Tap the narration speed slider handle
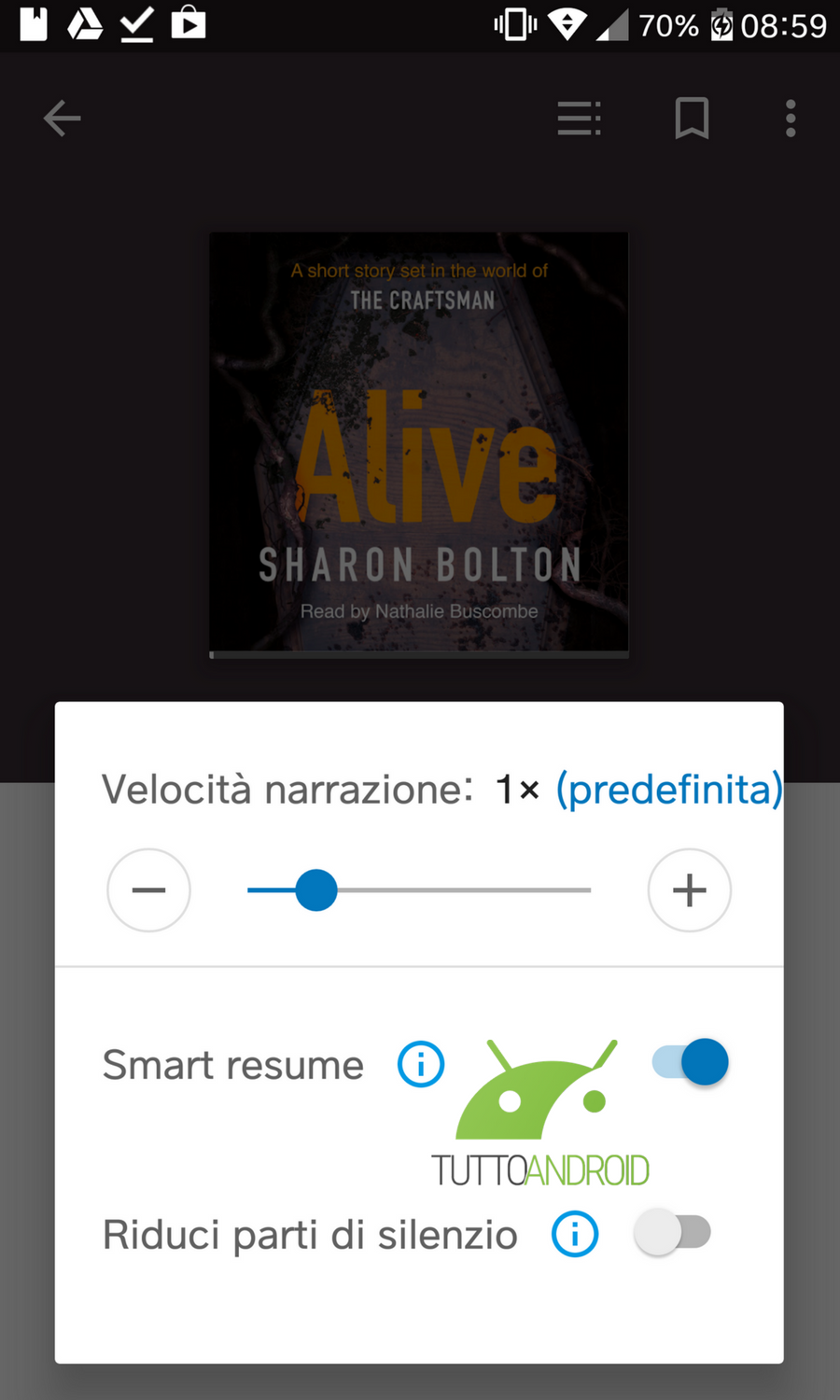 tap(316, 890)
